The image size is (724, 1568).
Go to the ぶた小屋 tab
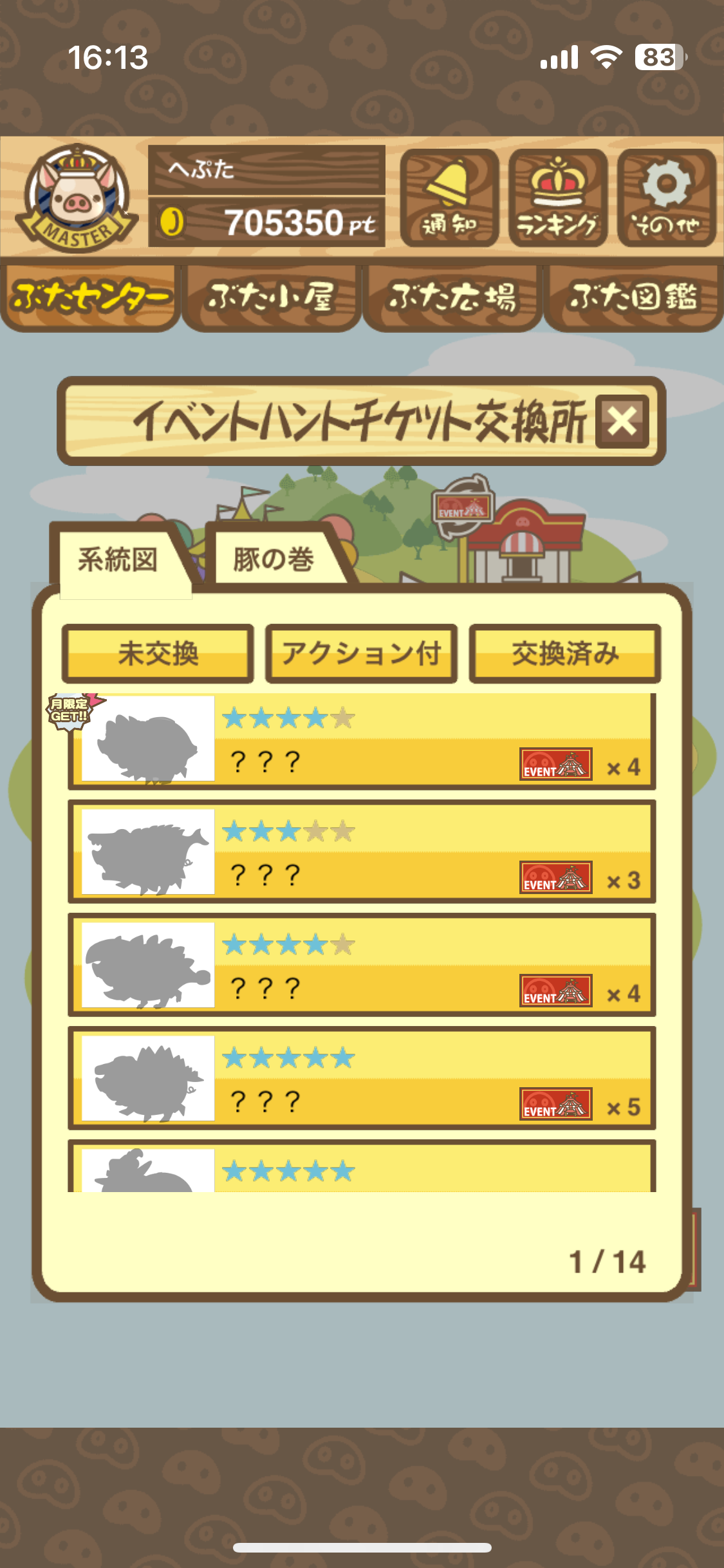[x=271, y=298]
